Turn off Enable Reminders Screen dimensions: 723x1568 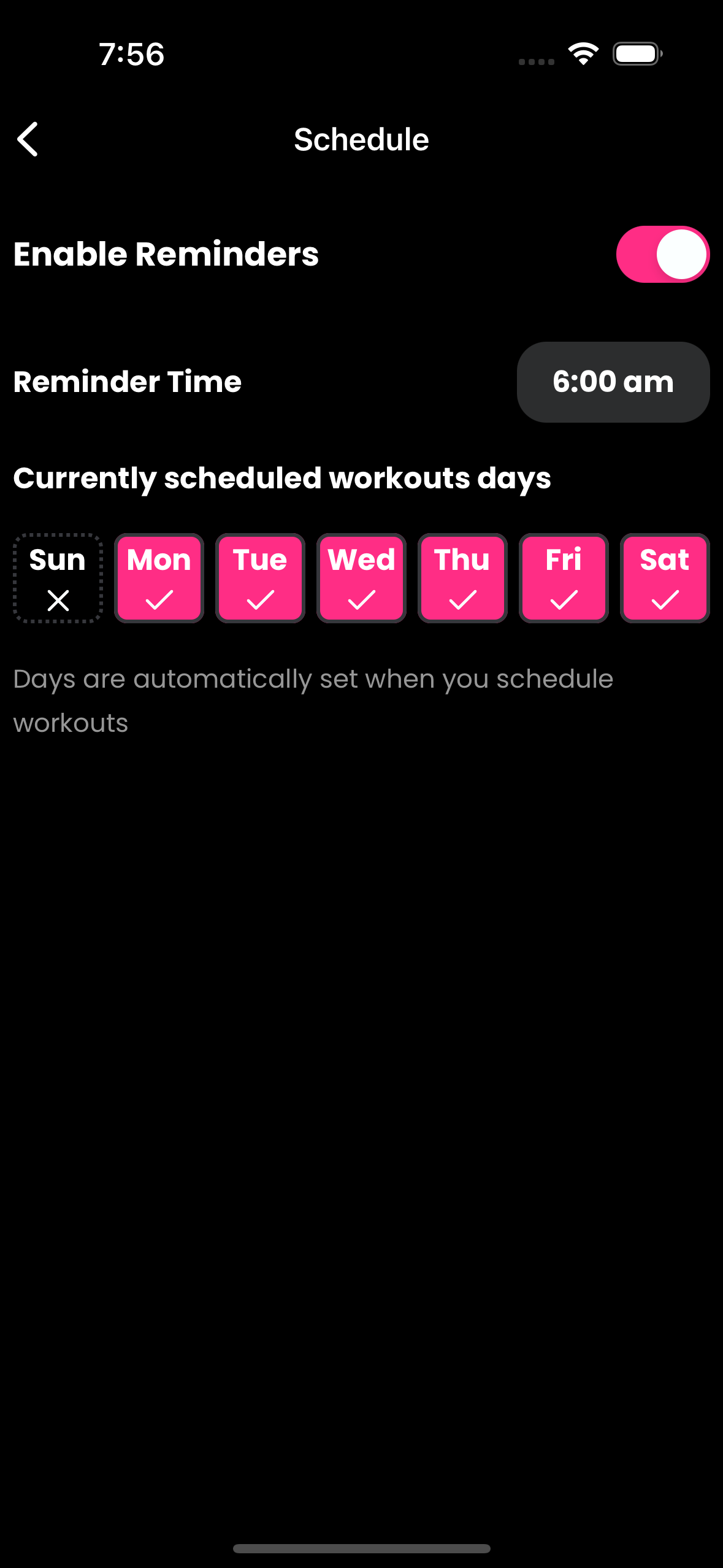(x=662, y=255)
